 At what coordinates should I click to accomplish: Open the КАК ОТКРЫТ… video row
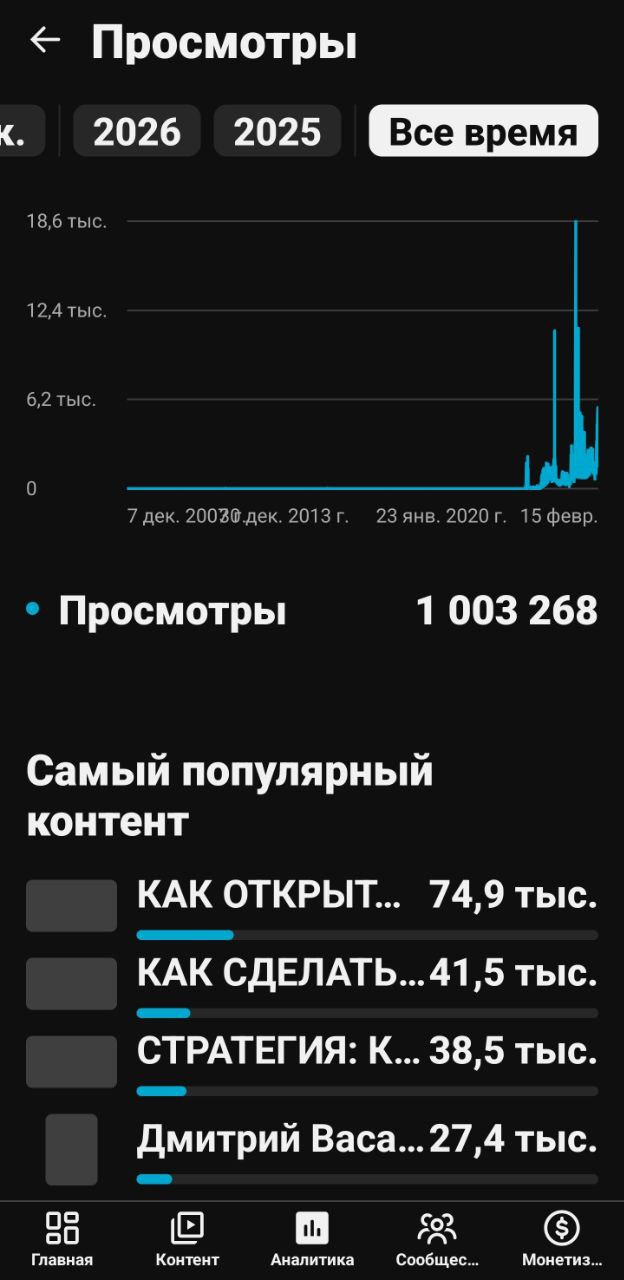click(312, 906)
